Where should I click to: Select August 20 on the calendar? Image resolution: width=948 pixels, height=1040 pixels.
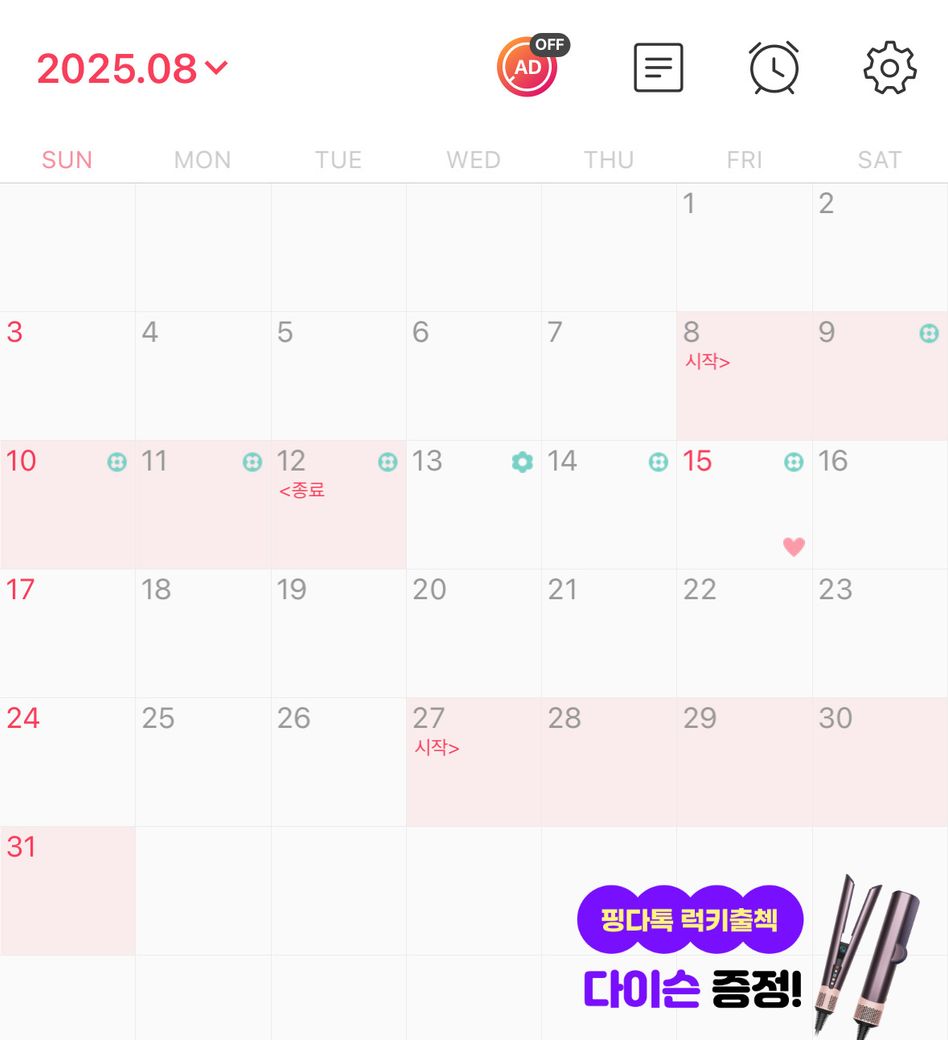[x=473, y=633]
